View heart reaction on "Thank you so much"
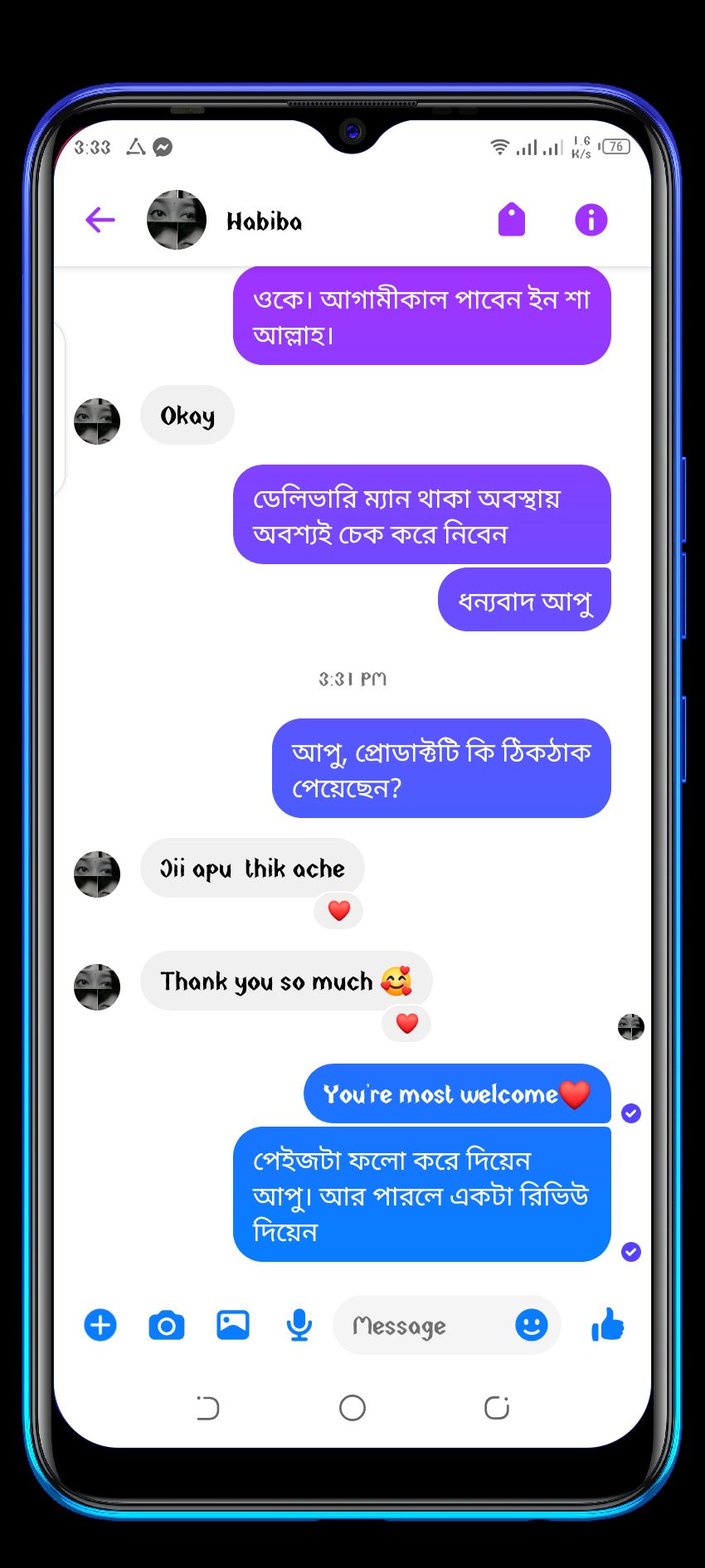 point(406,1023)
